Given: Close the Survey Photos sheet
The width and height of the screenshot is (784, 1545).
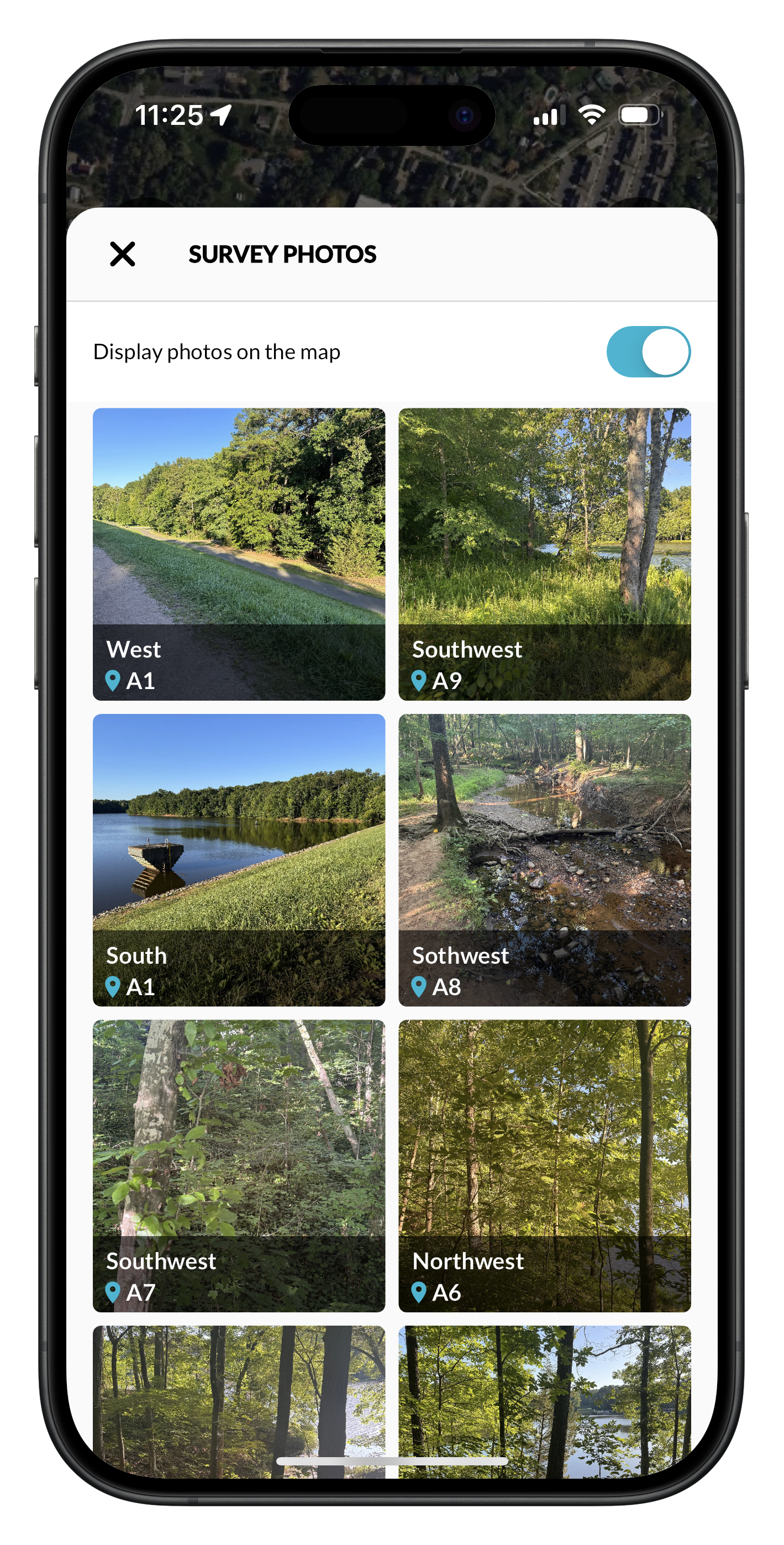Looking at the screenshot, I should pyautogui.click(x=122, y=254).
